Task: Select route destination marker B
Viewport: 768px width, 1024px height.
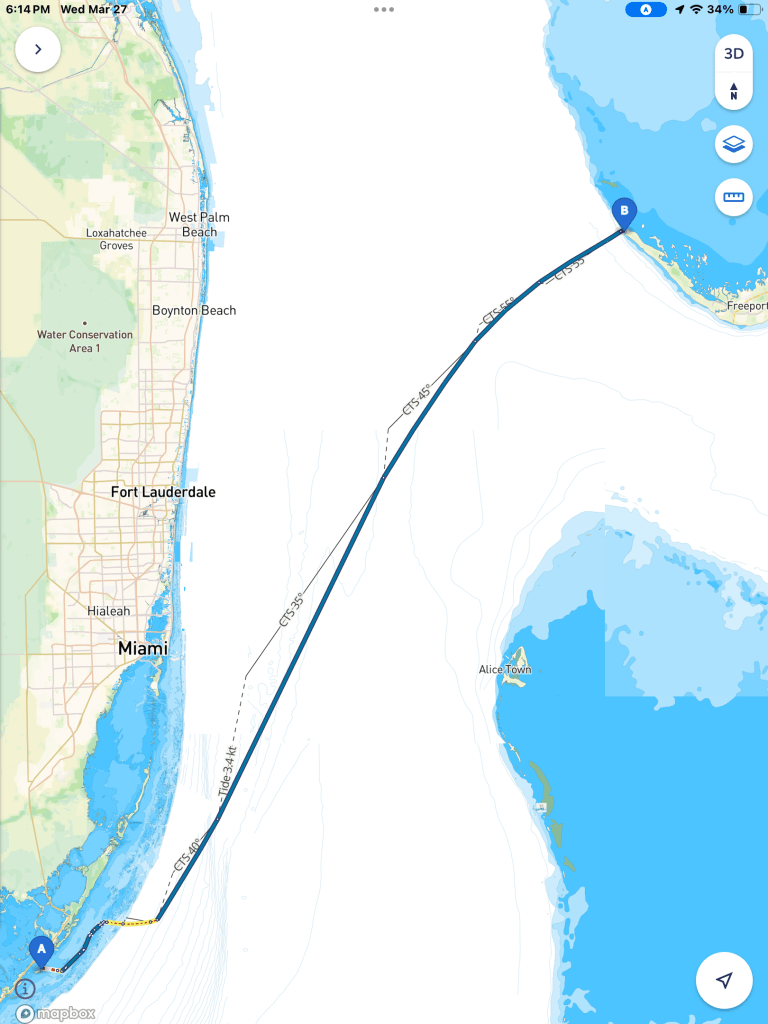Action: click(x=624, y=211)
